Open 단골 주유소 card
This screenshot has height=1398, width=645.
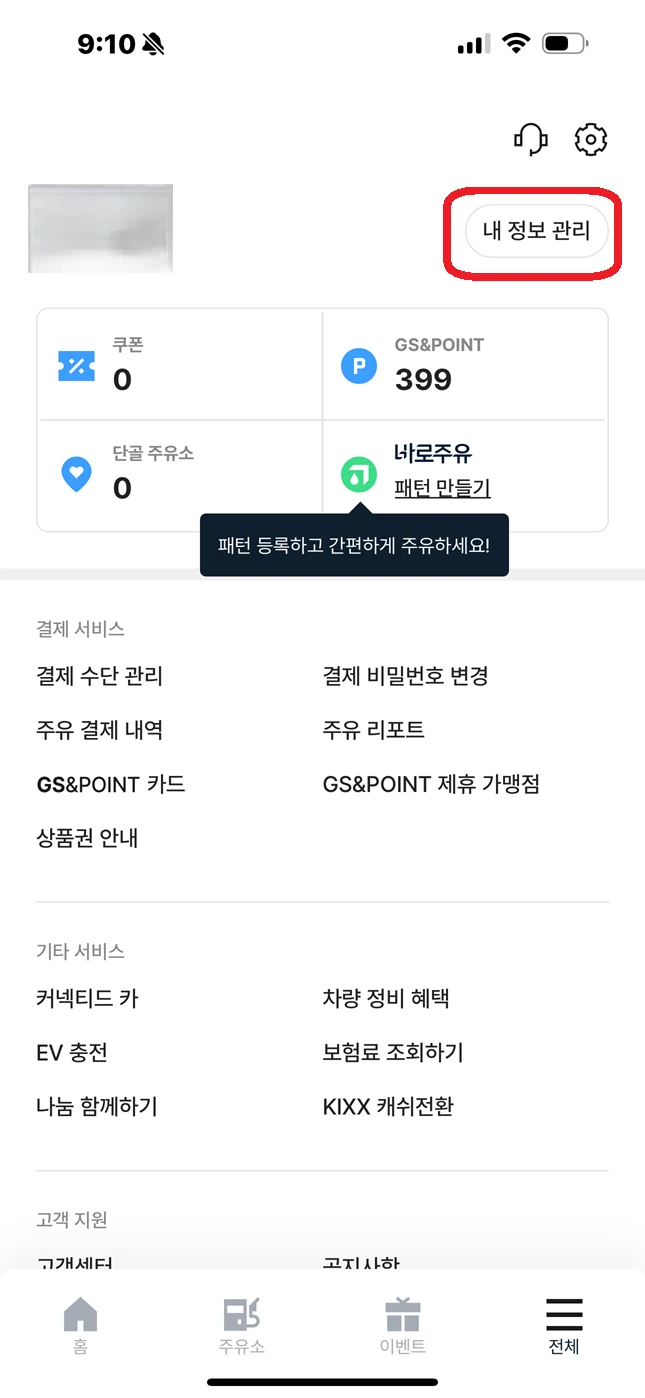180,475
